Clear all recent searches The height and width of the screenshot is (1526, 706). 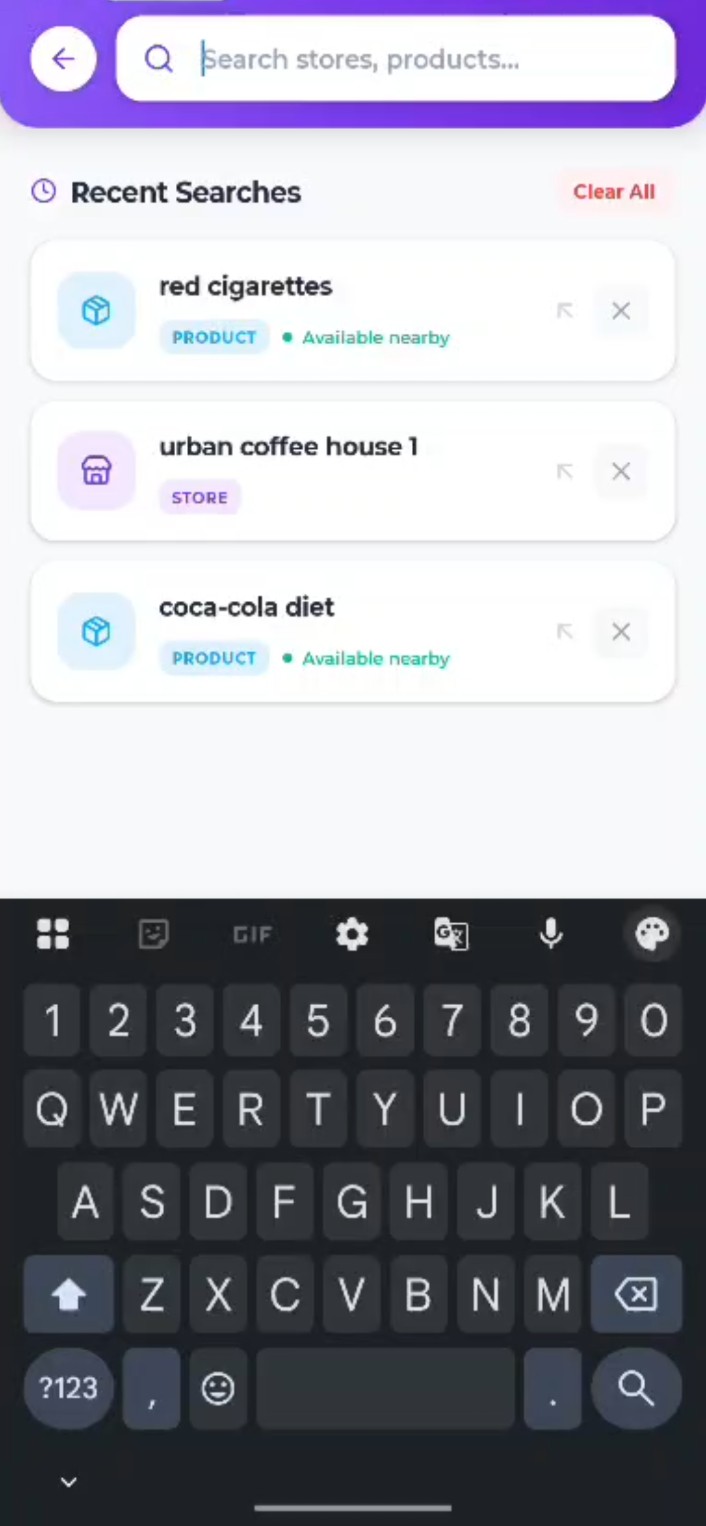613,192
